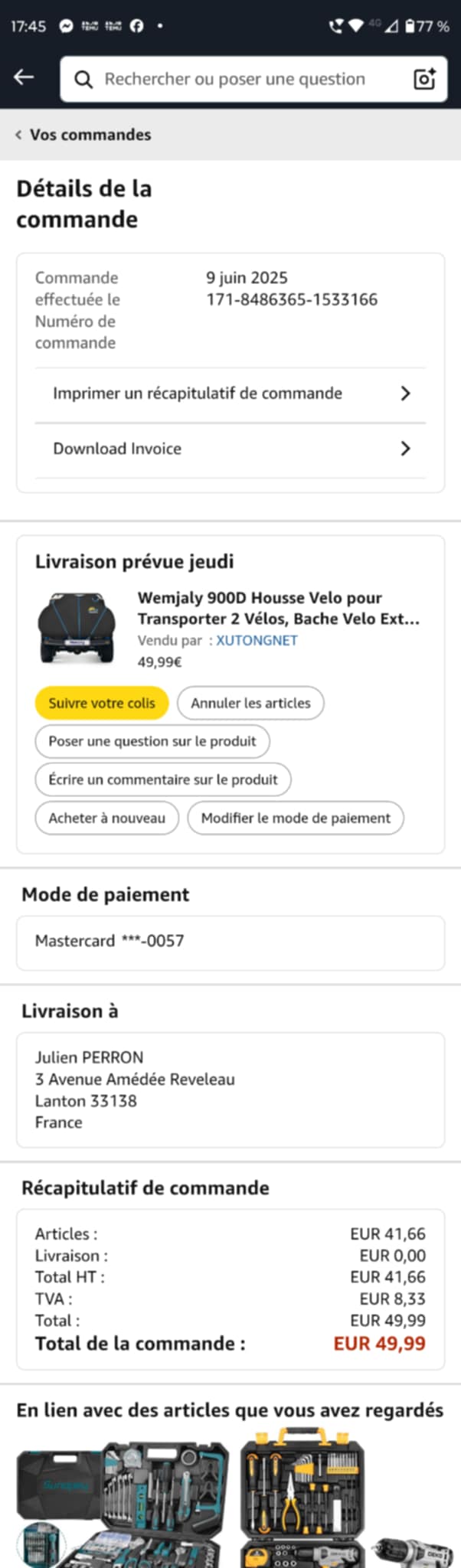
Task: Open the camera lens search icon
Action: coord(424,79)
